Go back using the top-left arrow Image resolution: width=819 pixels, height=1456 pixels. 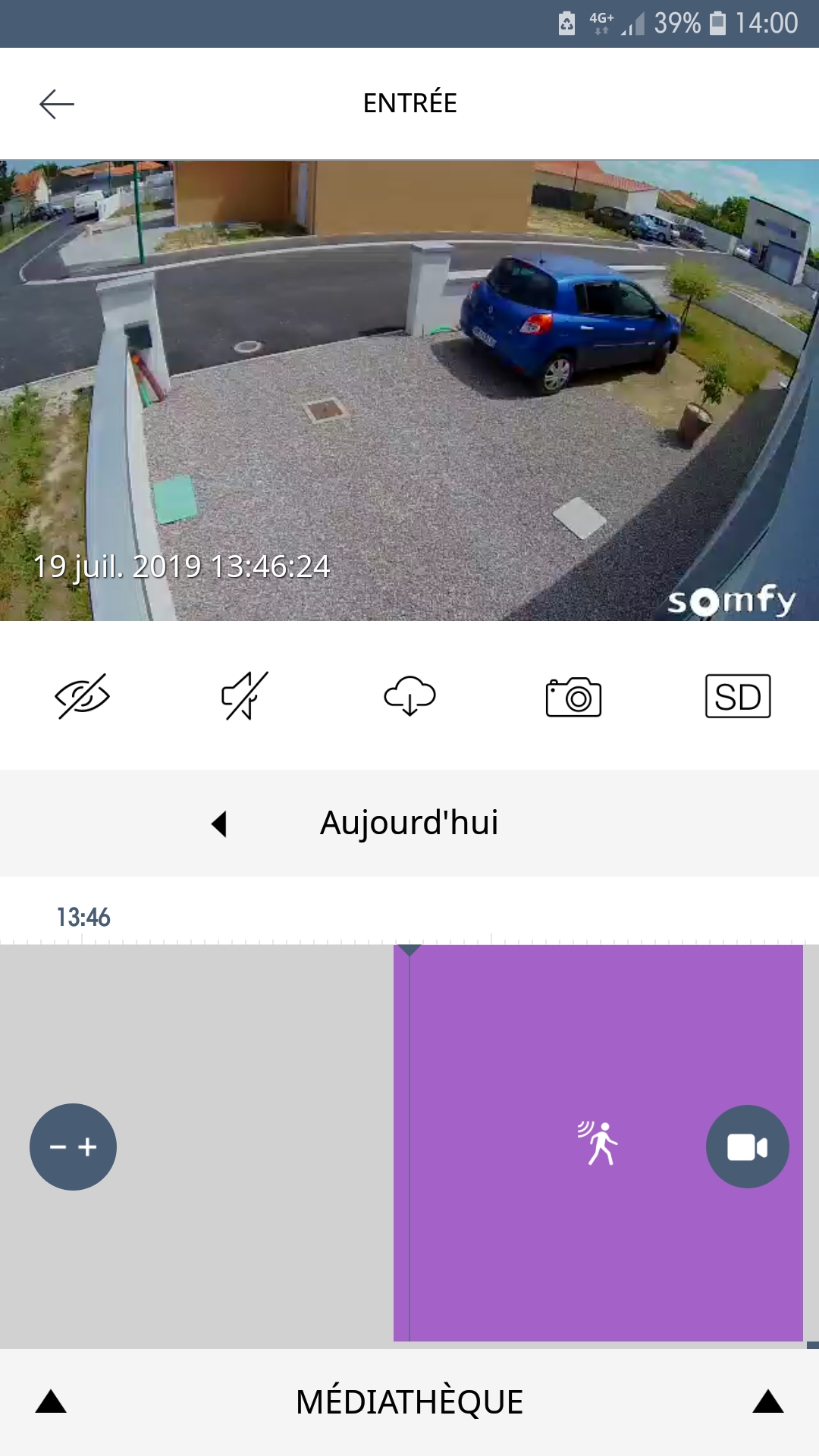(x=57, y=104)
